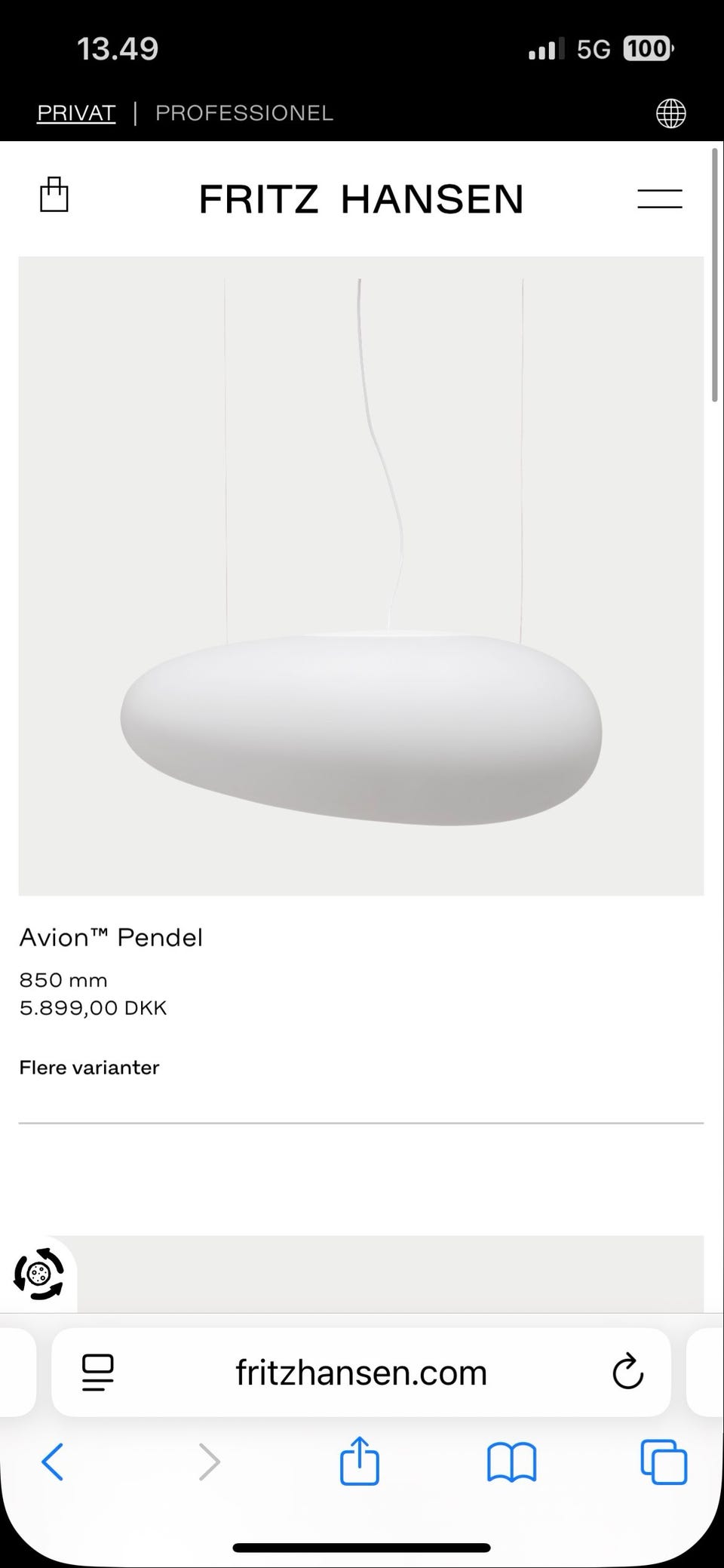Reload the fritzhansen.com page
This screenshot has width=724, height=1568.
[x=627, y=1372]
